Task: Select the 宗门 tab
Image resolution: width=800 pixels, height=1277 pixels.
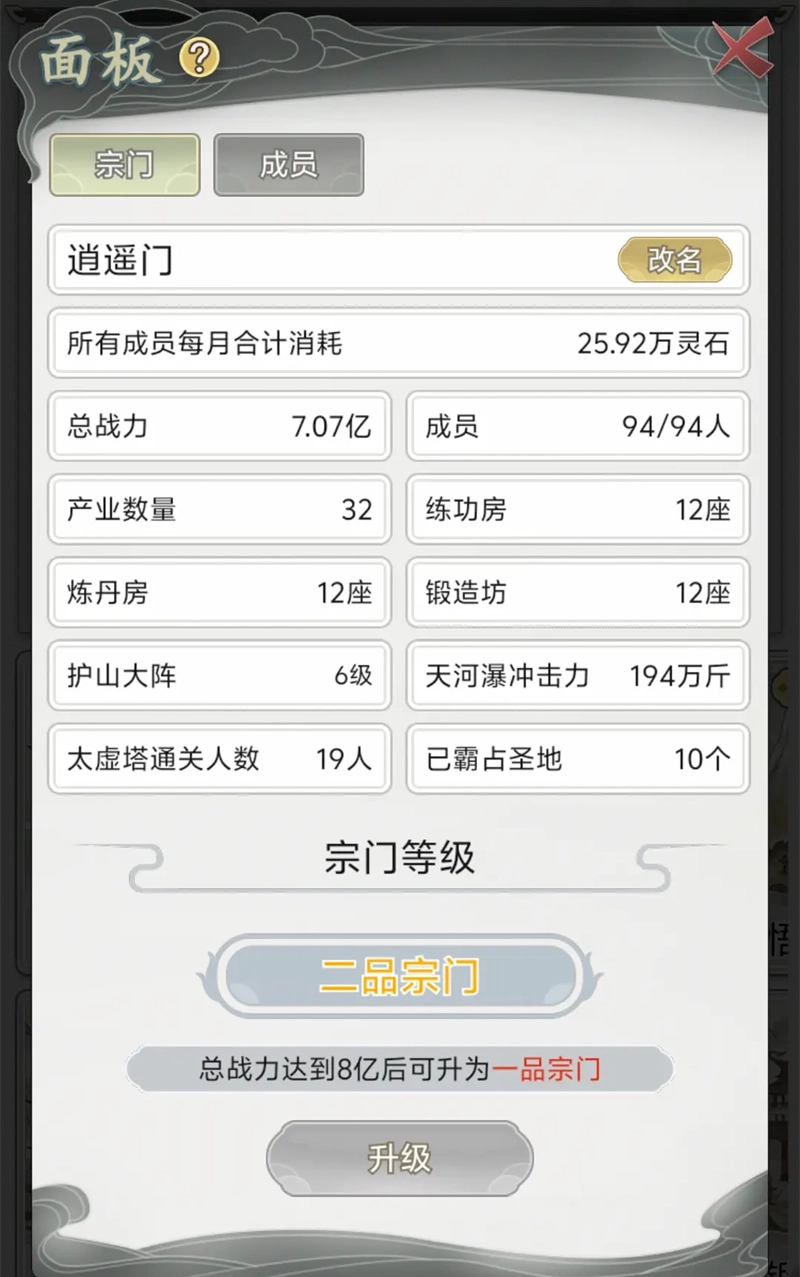Action: click(124, 165)
